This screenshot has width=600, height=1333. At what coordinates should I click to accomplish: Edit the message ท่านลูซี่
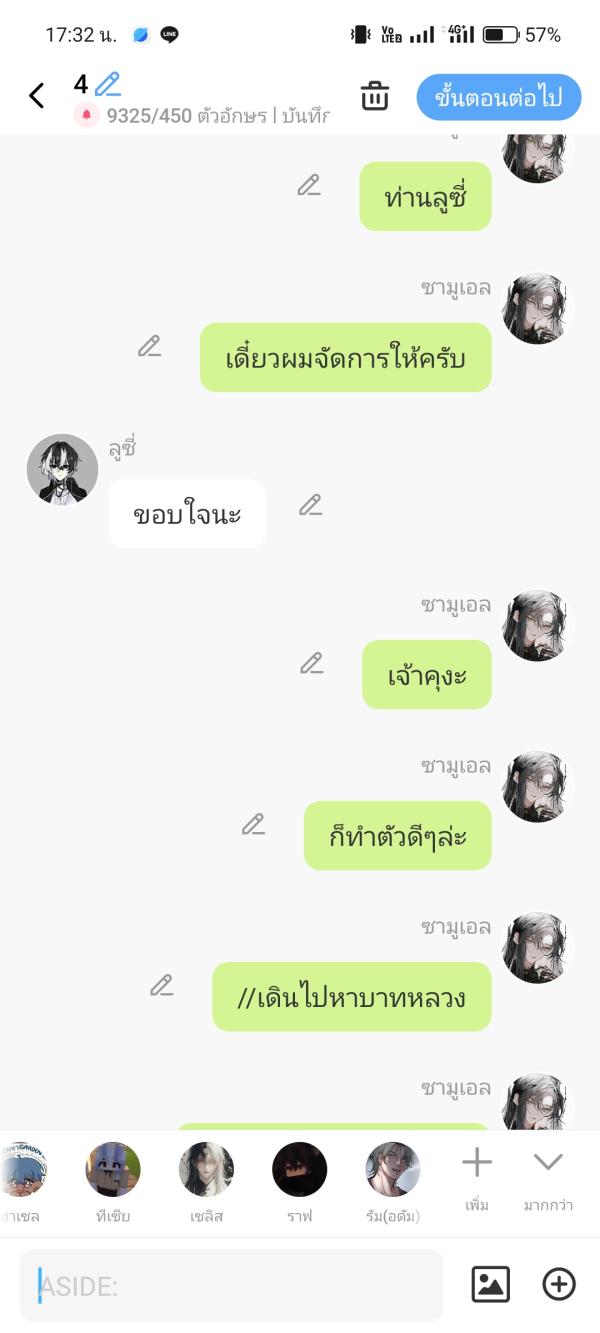(x=309, y=185)
